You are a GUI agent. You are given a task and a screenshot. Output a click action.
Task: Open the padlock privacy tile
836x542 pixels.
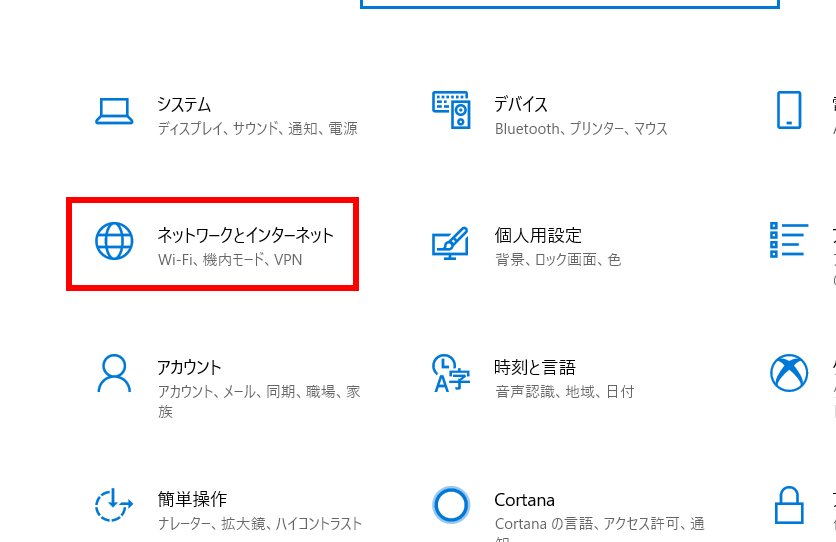coord(790,505)
